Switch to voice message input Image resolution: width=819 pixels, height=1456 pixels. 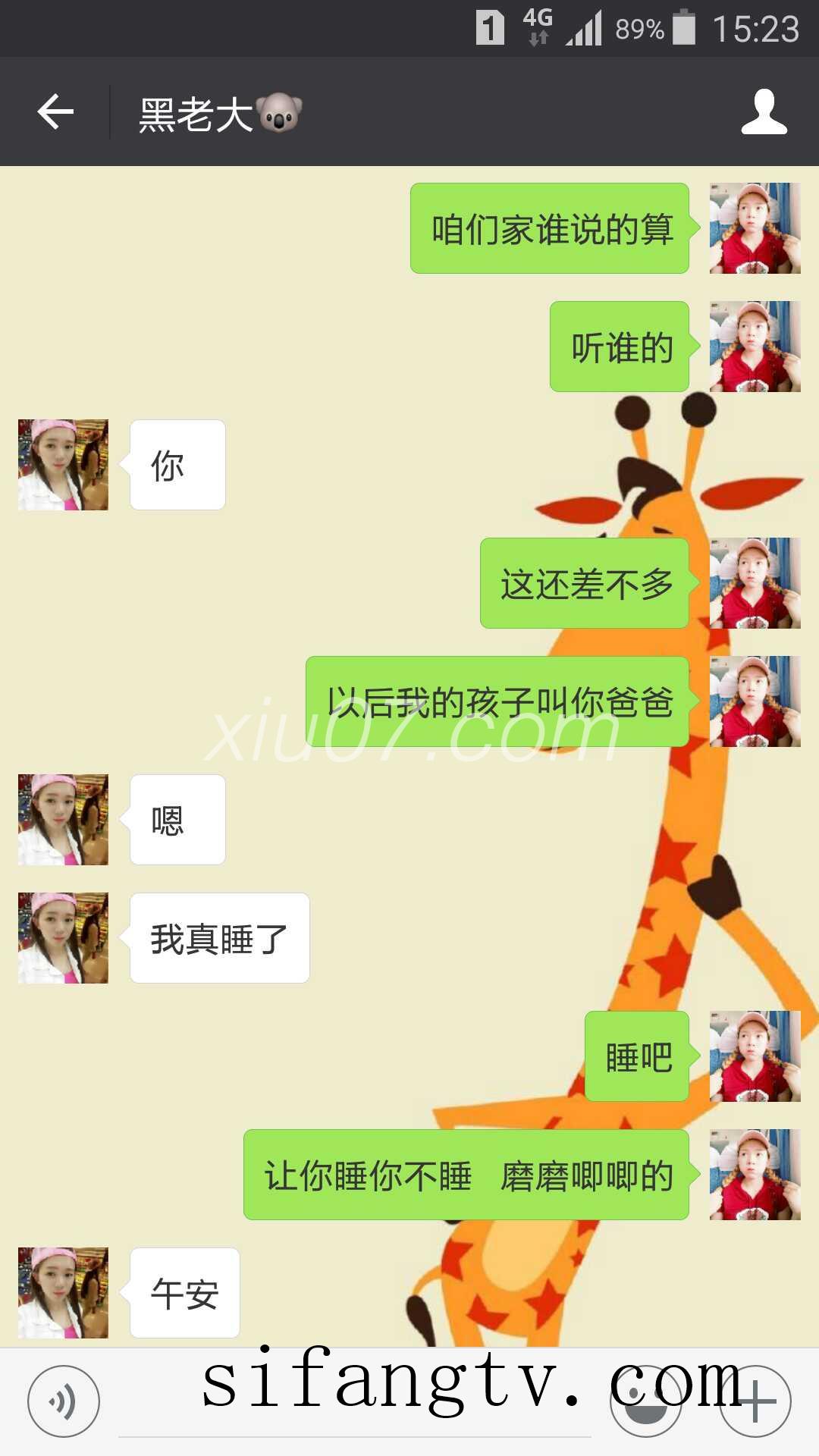[64, 1401]
